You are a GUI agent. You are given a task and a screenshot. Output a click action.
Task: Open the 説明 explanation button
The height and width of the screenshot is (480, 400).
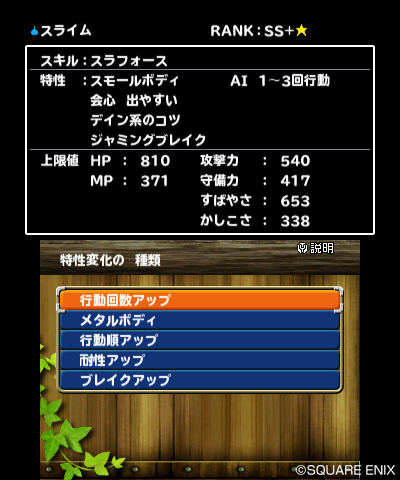(315, 248)
